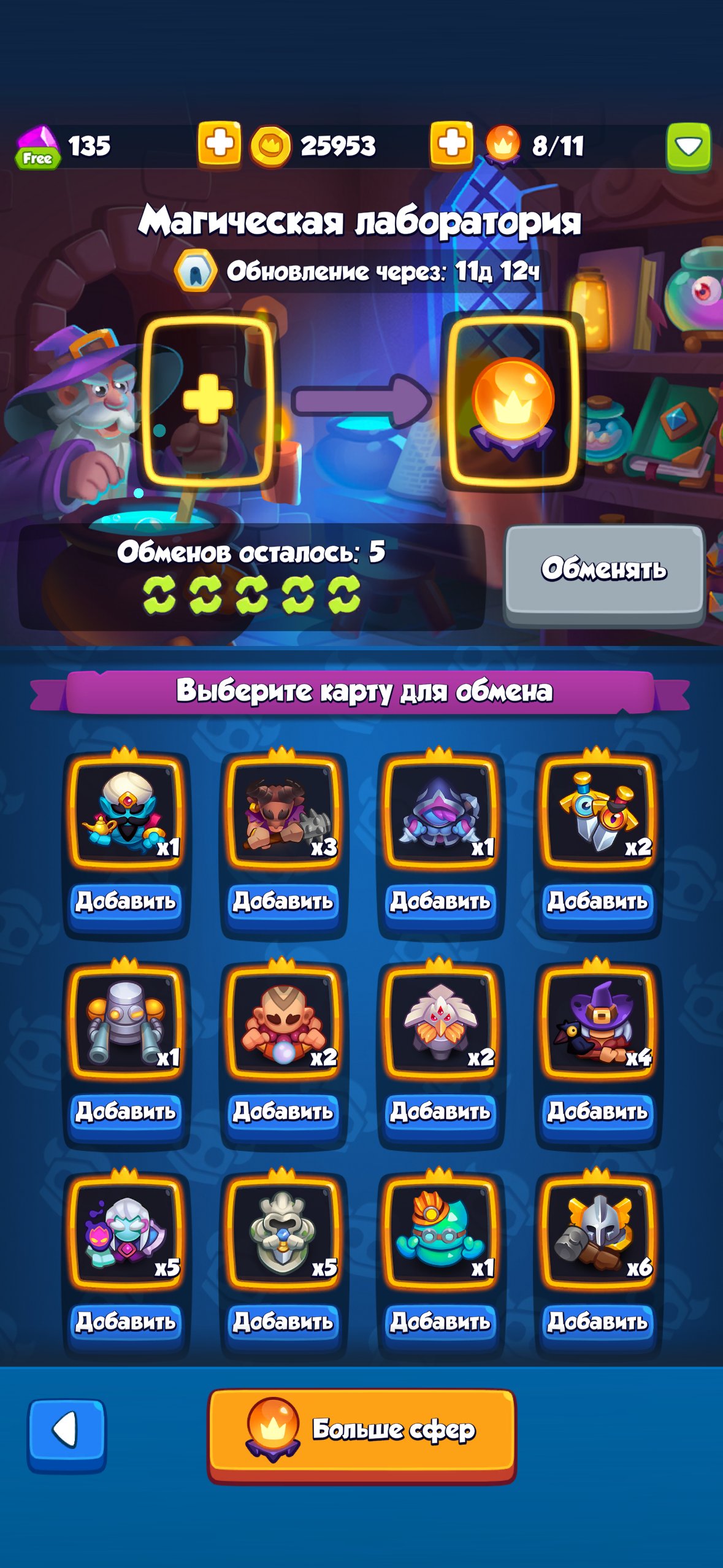The height and width of the screenshot is (1568, 723).
Task: Tap the Обменять exchange button
Action: click(x=604, y=571)
